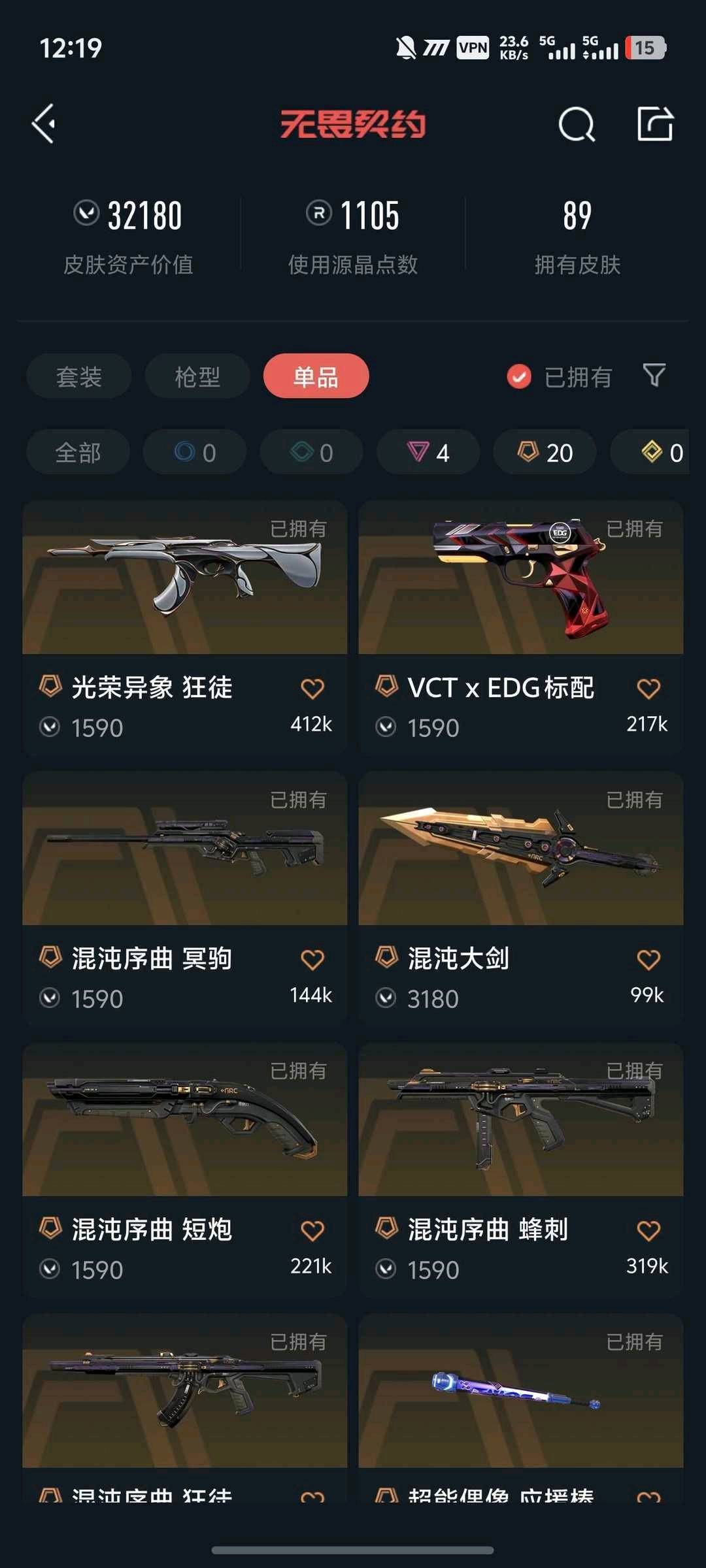Favorite the 混沌大剑 skin
Image resolution: width=706 pixels, height=1568 pixels.
tap(648, 959)
